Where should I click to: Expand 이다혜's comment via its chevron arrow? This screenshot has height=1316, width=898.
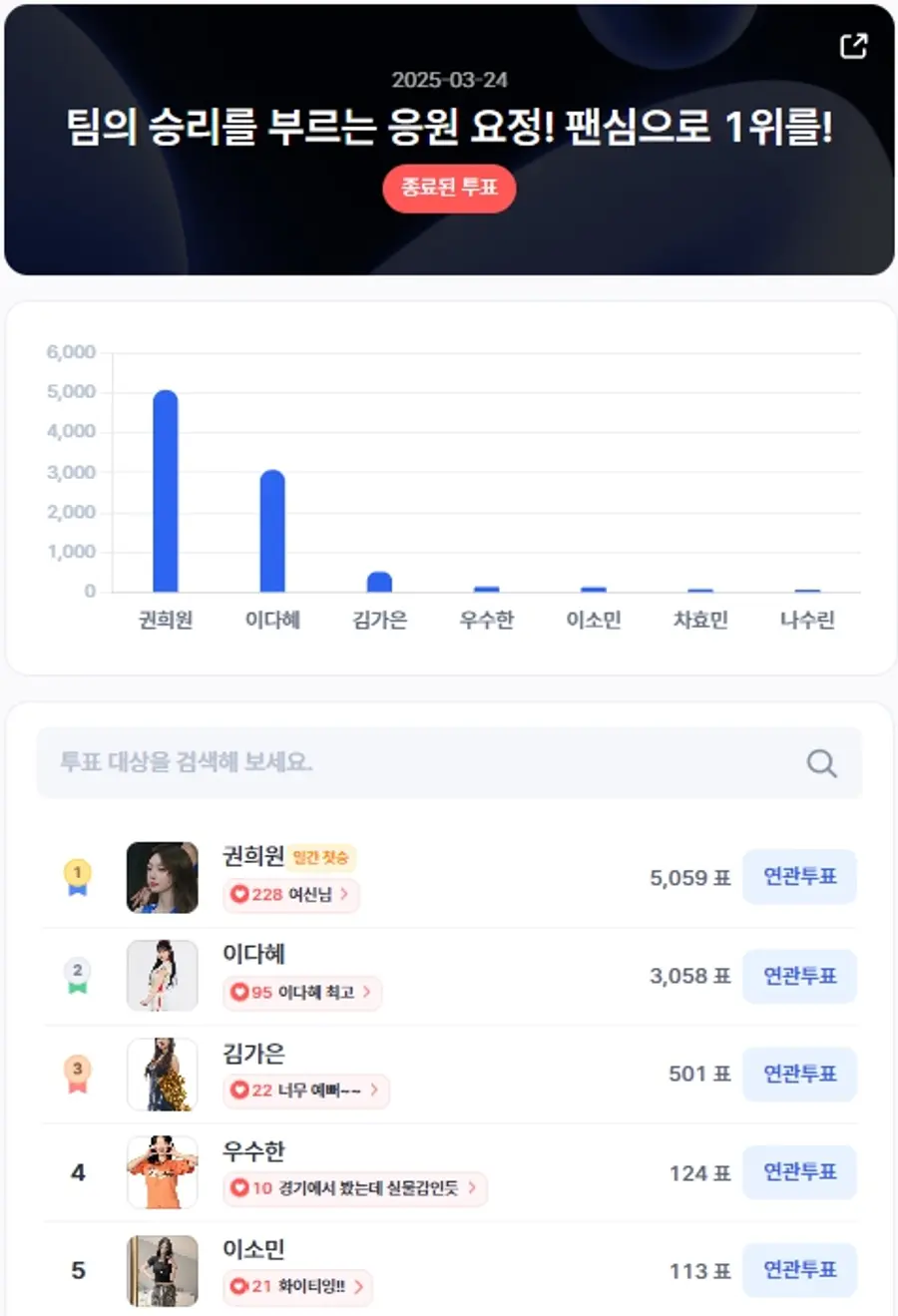[x=369, y=993]
